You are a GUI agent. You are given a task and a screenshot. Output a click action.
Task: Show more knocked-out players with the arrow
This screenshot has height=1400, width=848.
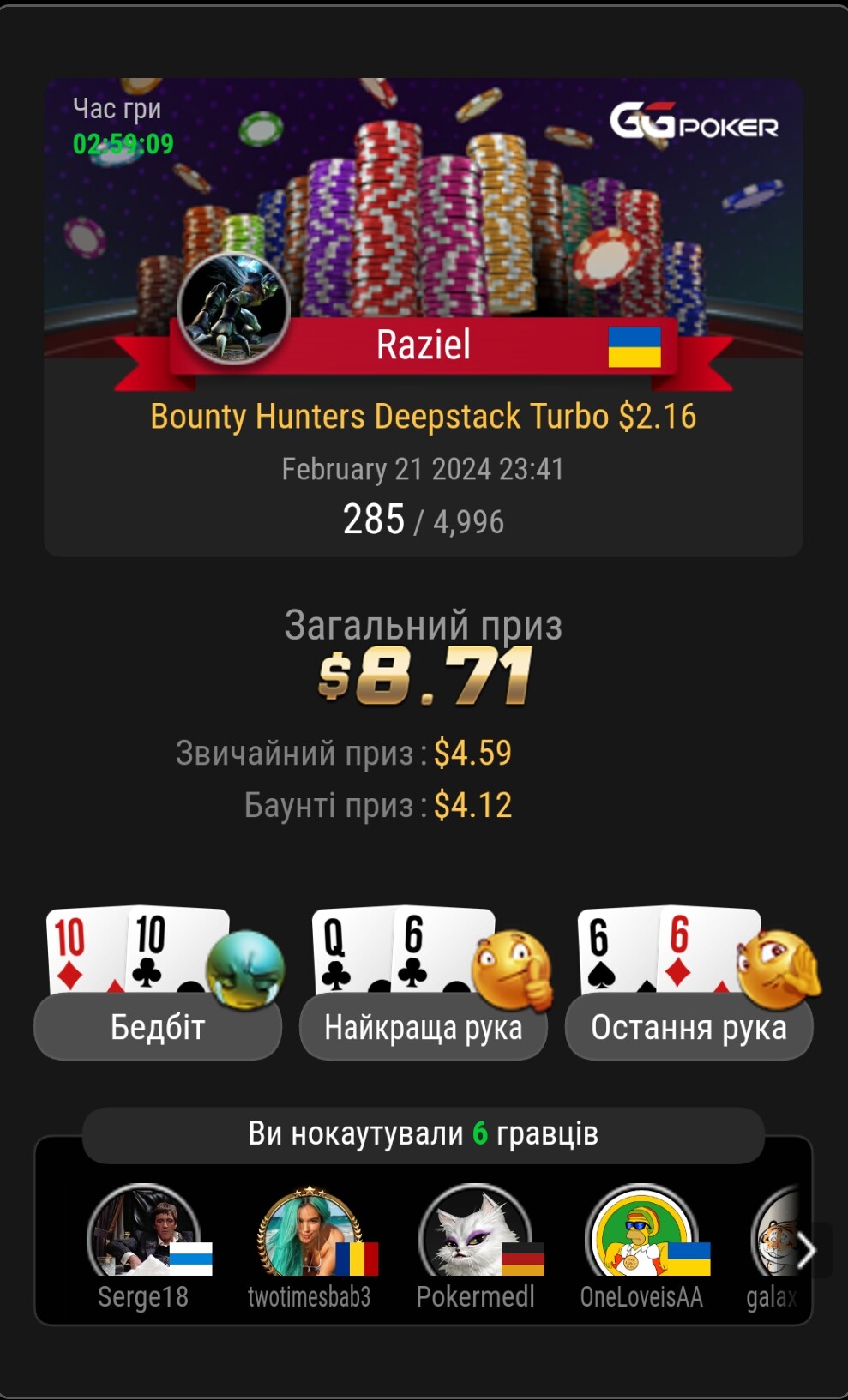click(x=807, y=1251)
